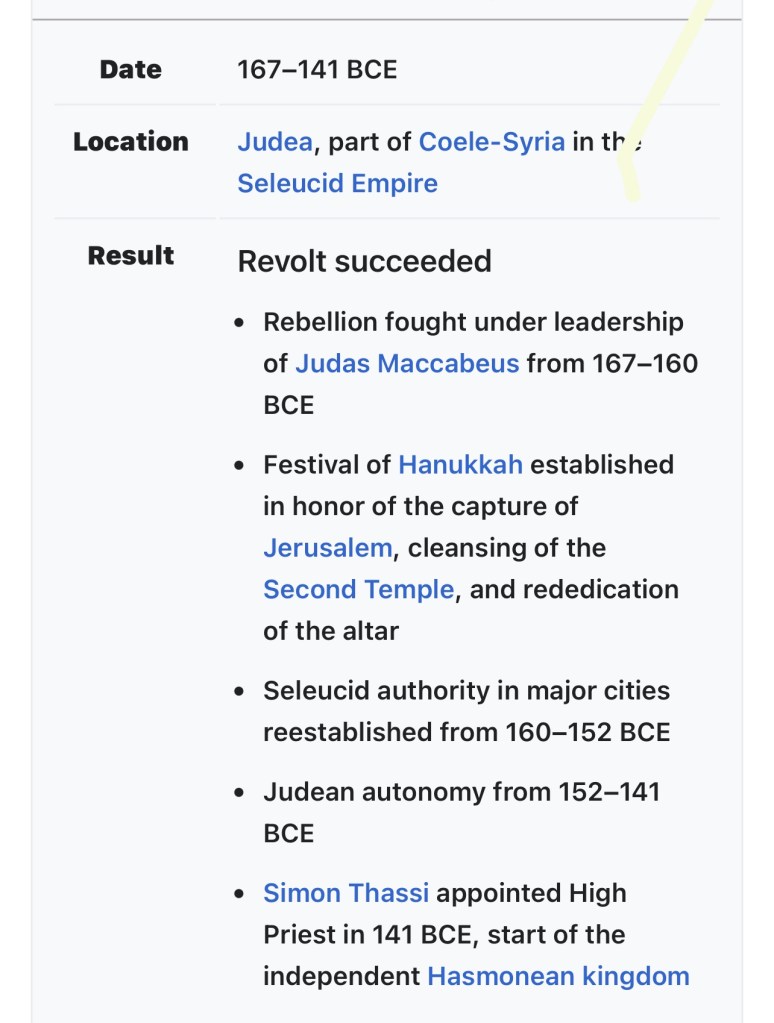
Task: Open the Hasmonean kingdom link
Action: (x=558, y=976)
